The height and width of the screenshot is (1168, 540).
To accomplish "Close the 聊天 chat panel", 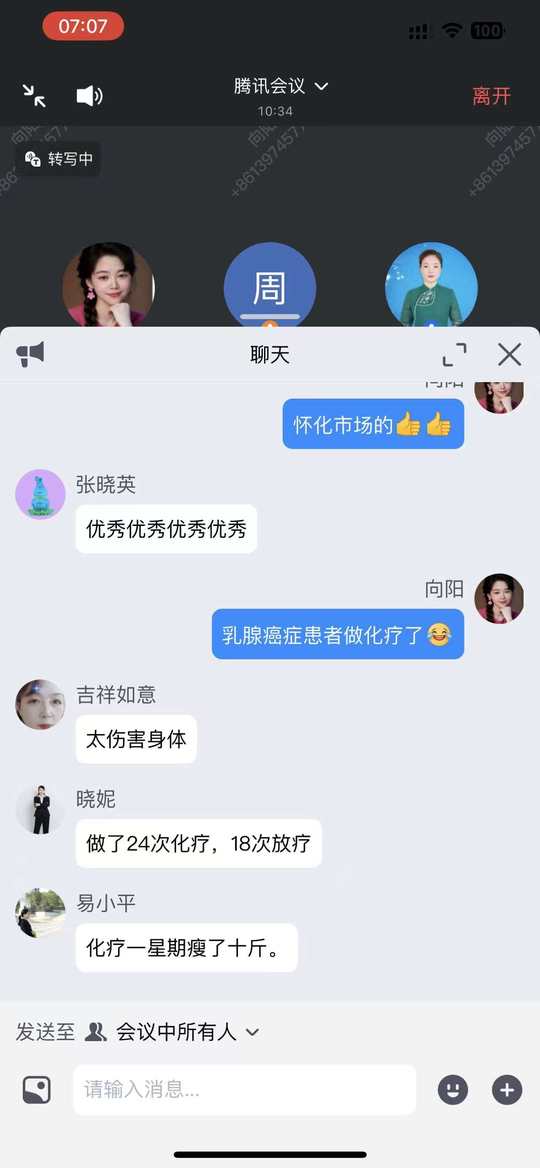I will (x=509, y=355).
